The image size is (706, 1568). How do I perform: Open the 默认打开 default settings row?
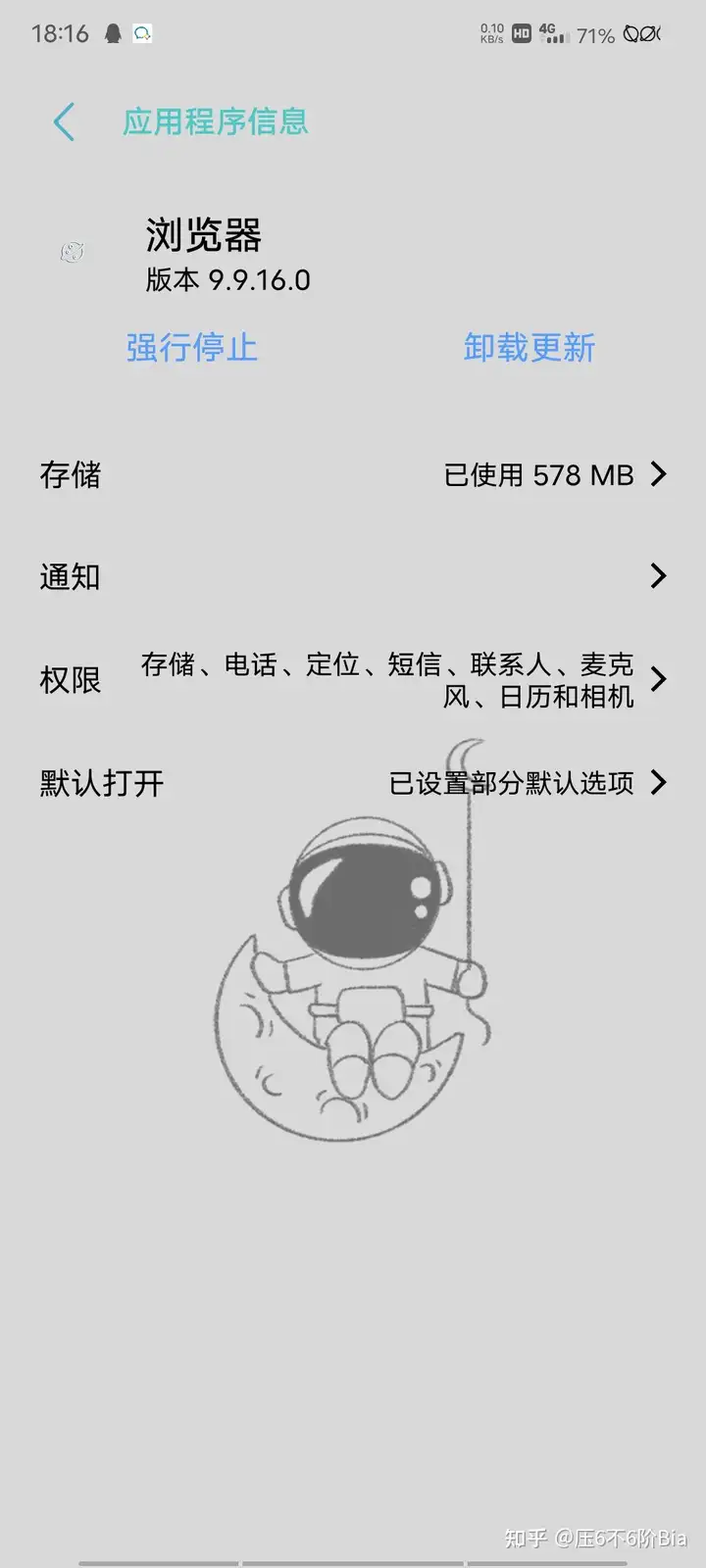(x=353, y=783)
